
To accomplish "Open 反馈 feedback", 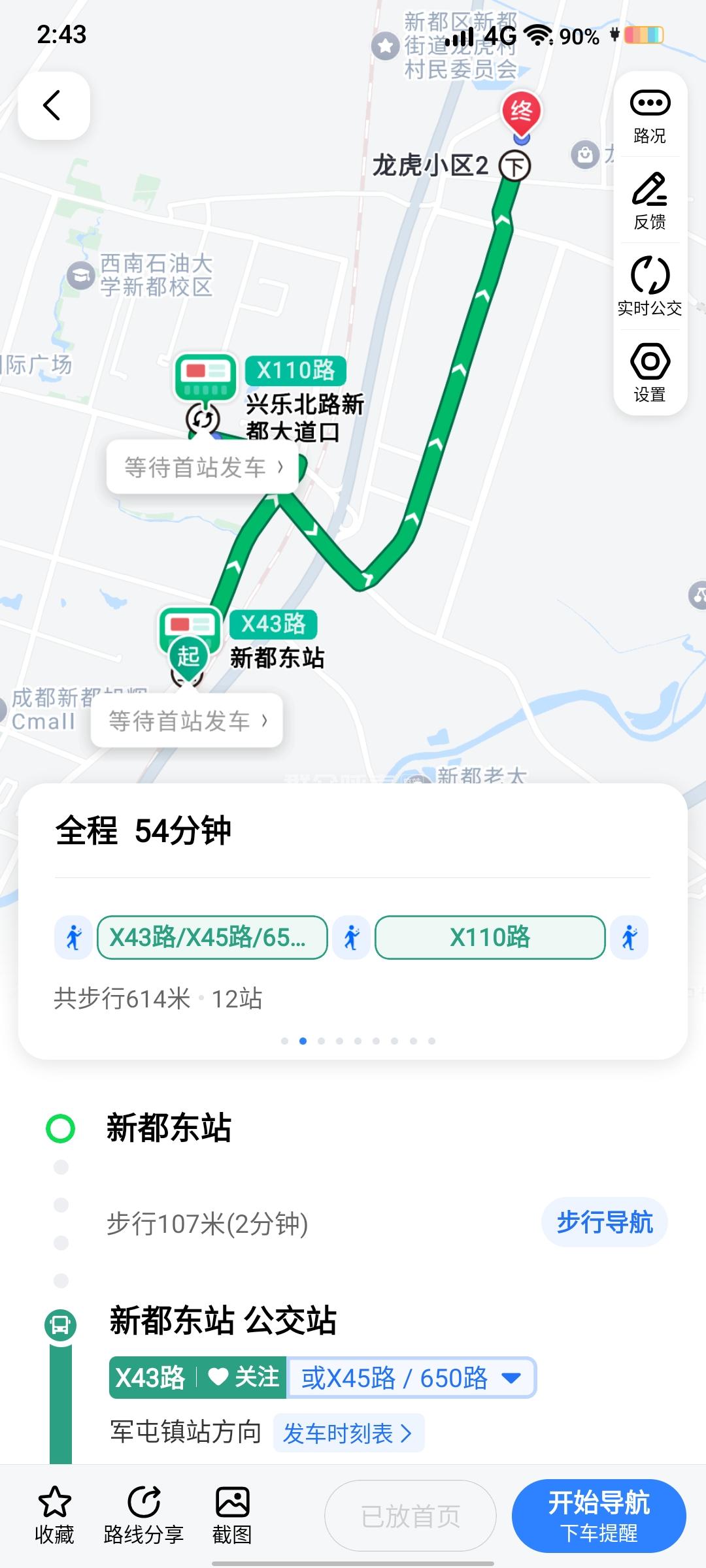I will pos(650,201).
